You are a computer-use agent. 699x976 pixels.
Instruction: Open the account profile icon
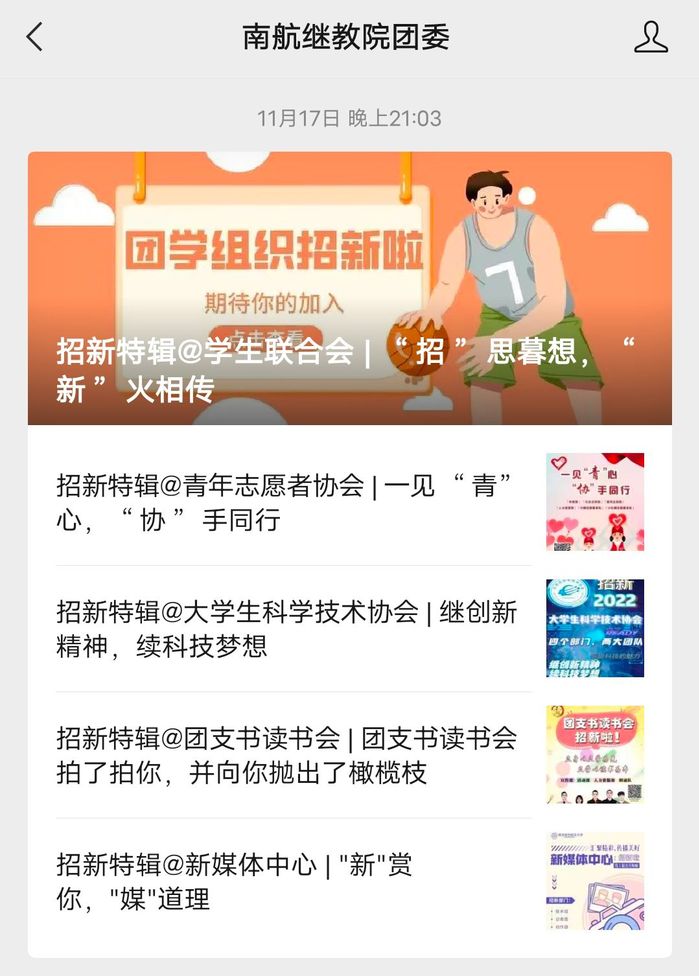(650, 38)
